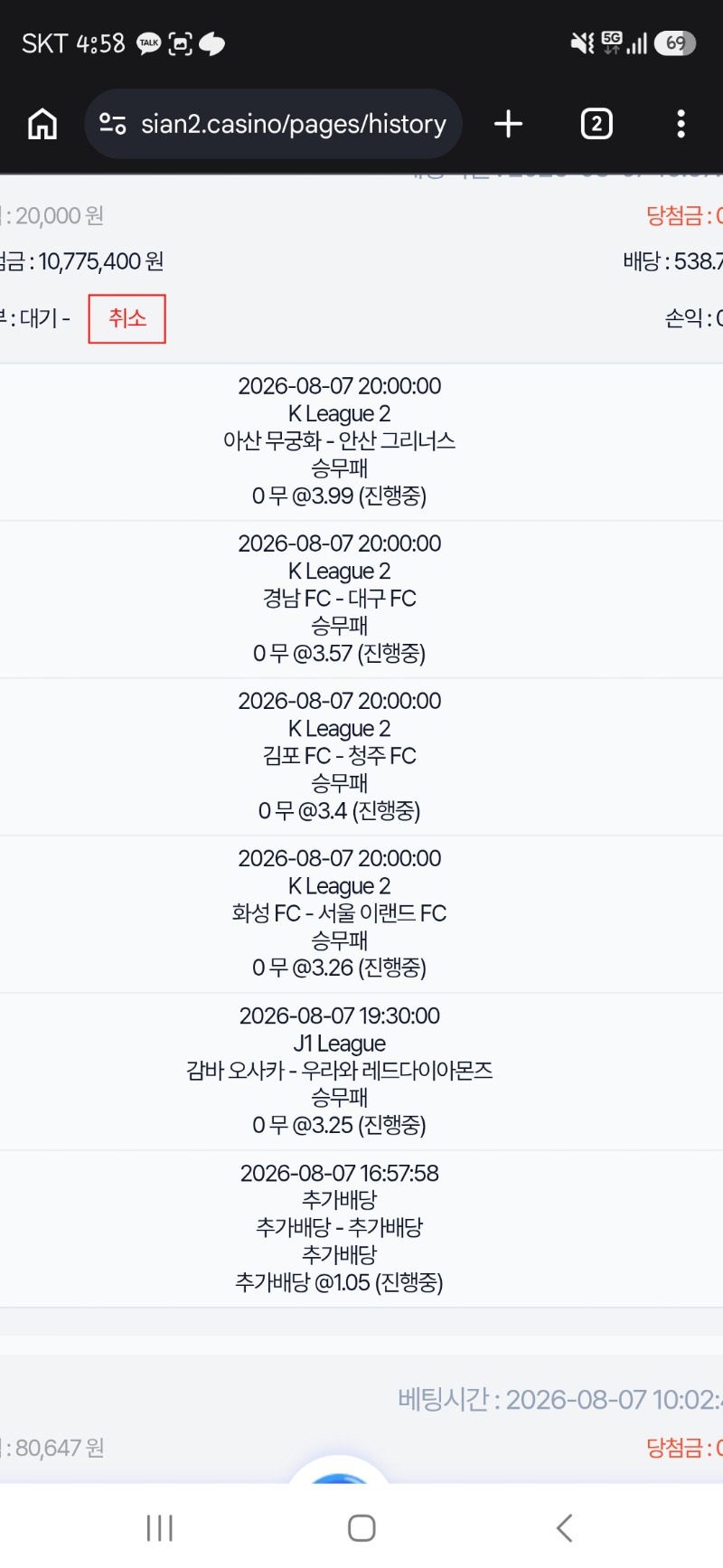This screenshot has height=1568, width=723.
Task: Open the tab switcher showing 2
Action: 596,124
